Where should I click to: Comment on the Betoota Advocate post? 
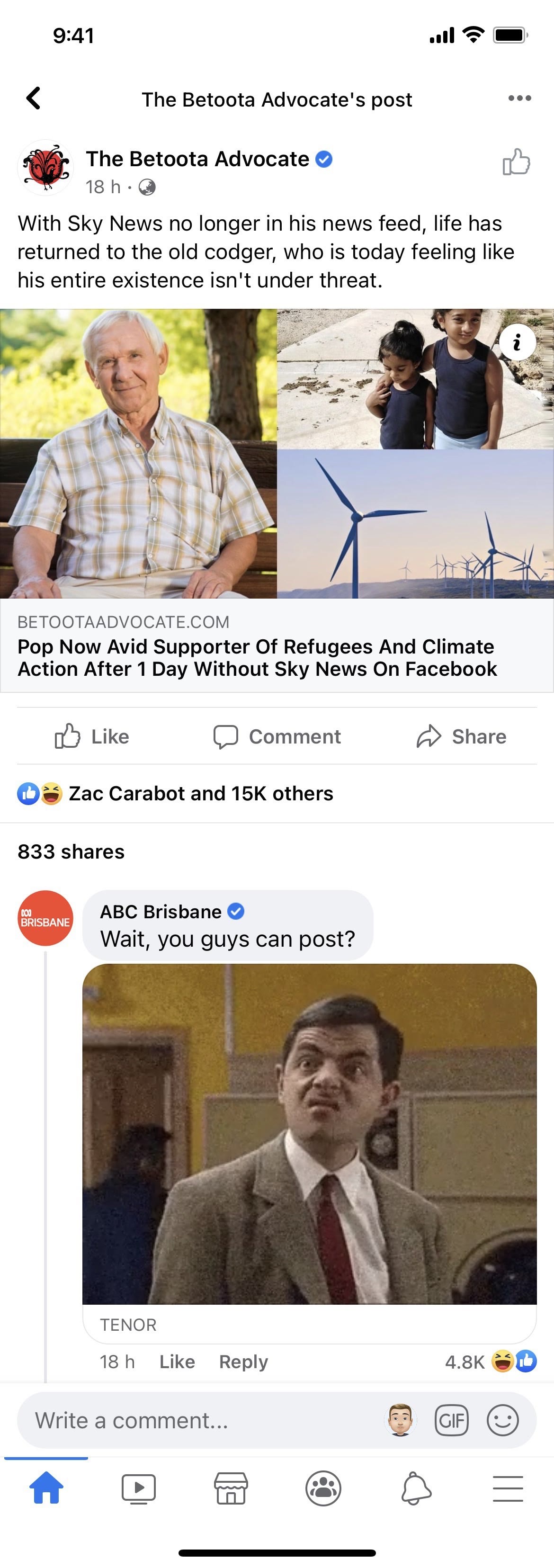(277, 736)
